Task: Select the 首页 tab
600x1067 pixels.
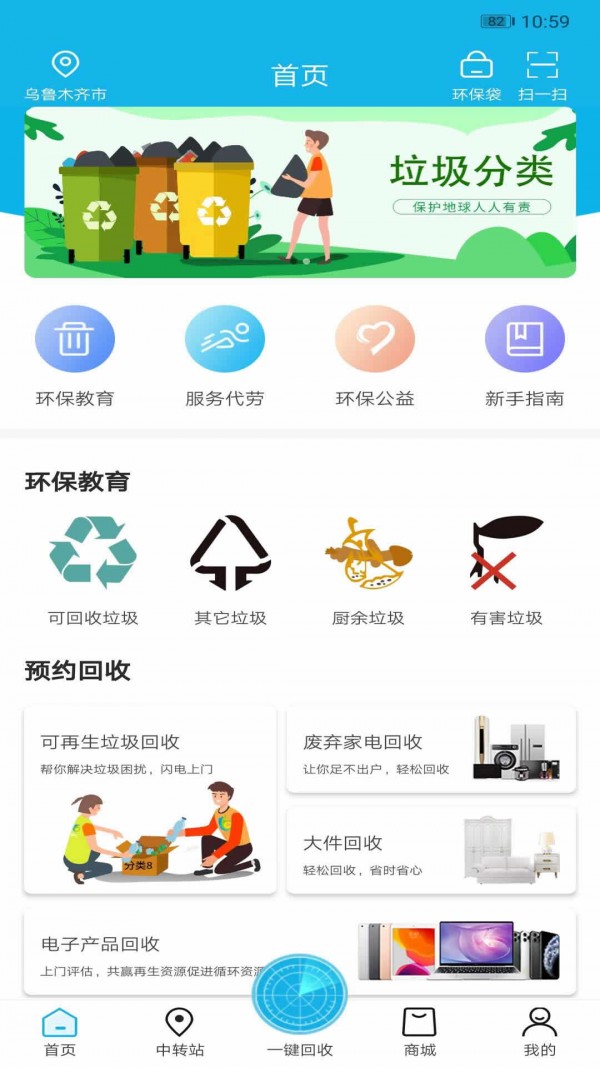Action: pyautogui.click(x=60, y=1032)
